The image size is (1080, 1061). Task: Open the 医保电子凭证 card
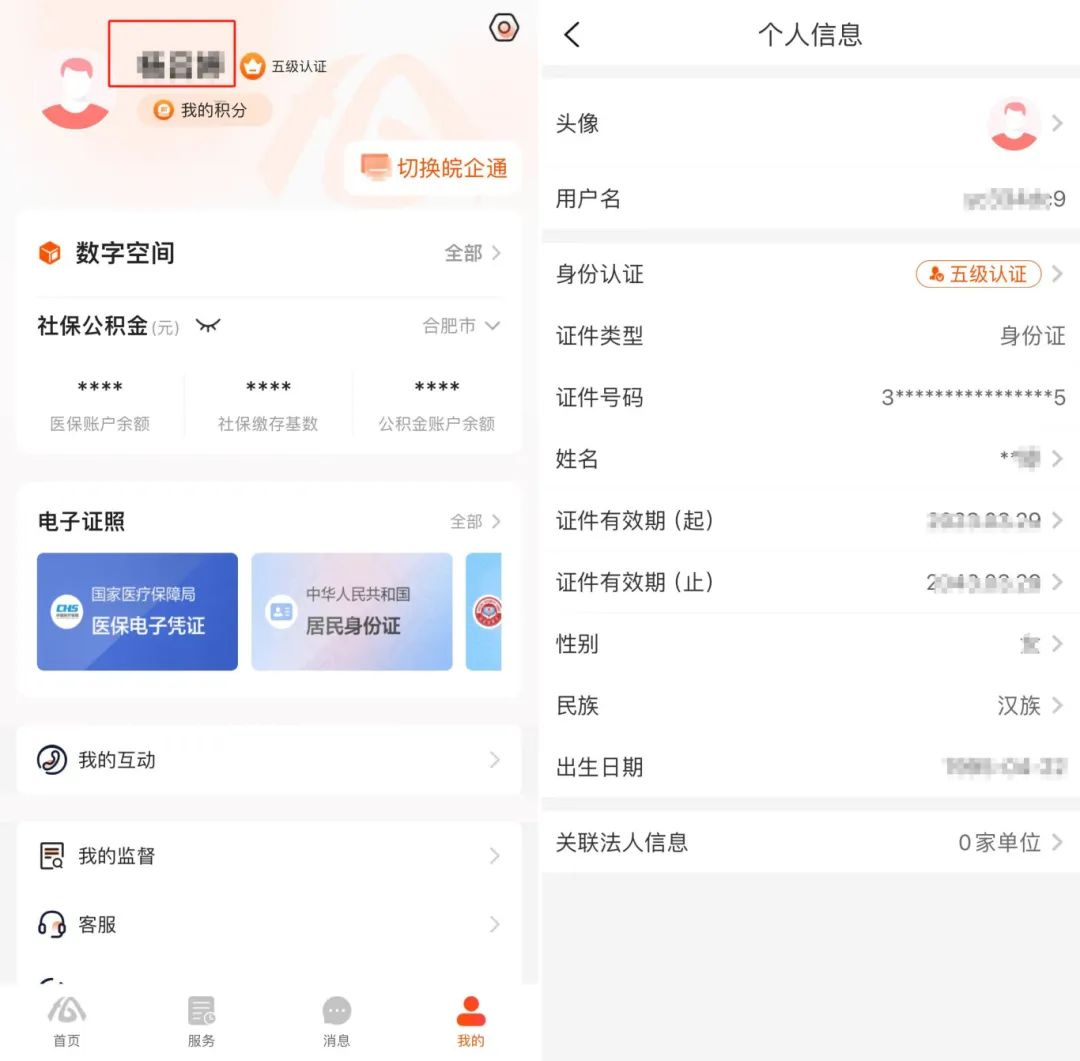[x=137, y=611]
